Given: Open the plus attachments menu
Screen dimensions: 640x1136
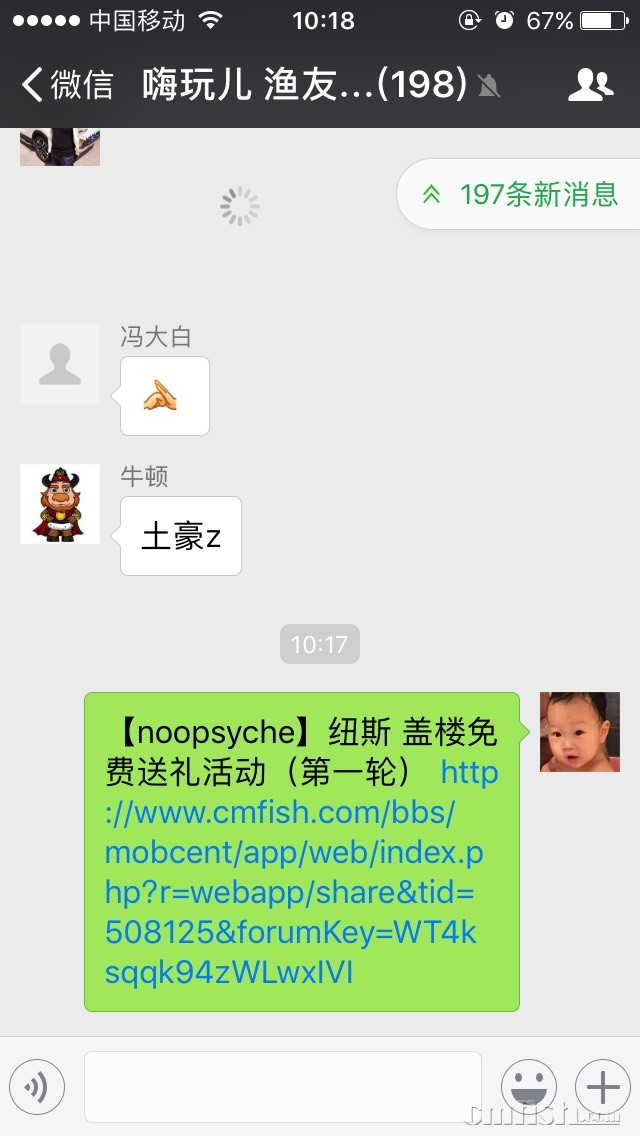Looking at the screenshot, I should tap(602, 1087).
